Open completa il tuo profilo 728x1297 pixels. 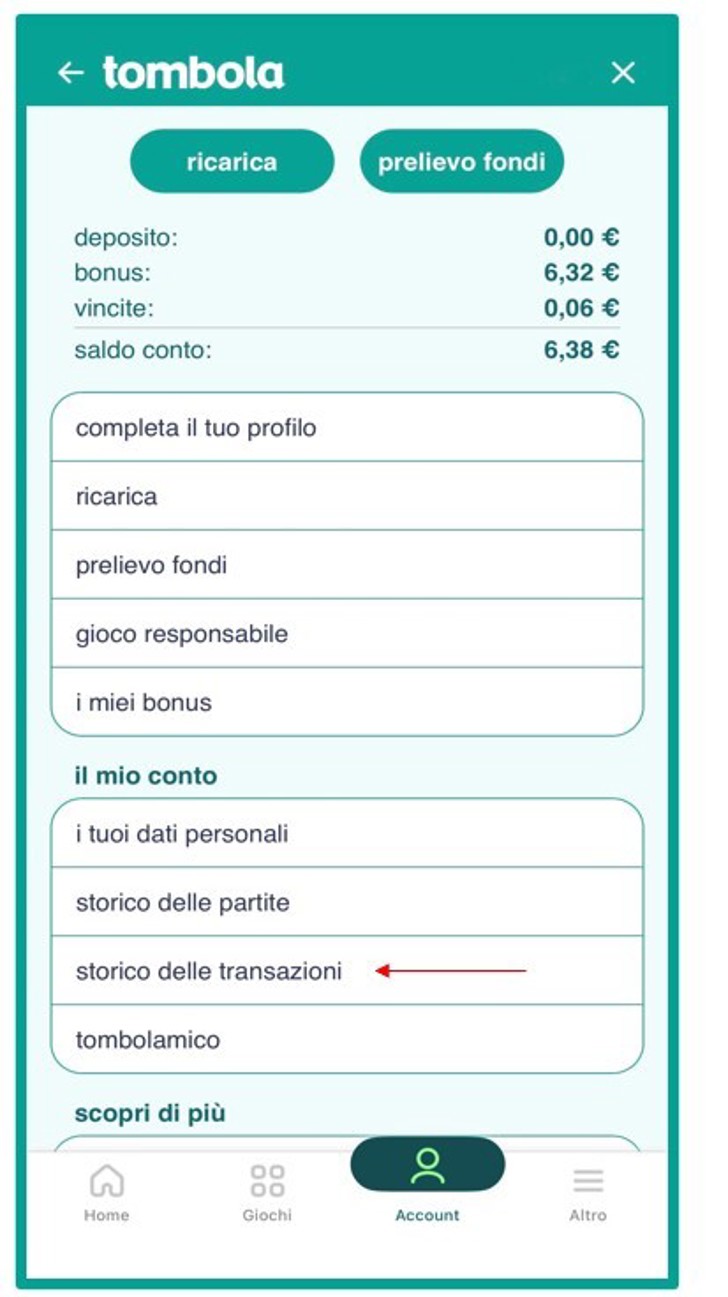pos(346,428)
